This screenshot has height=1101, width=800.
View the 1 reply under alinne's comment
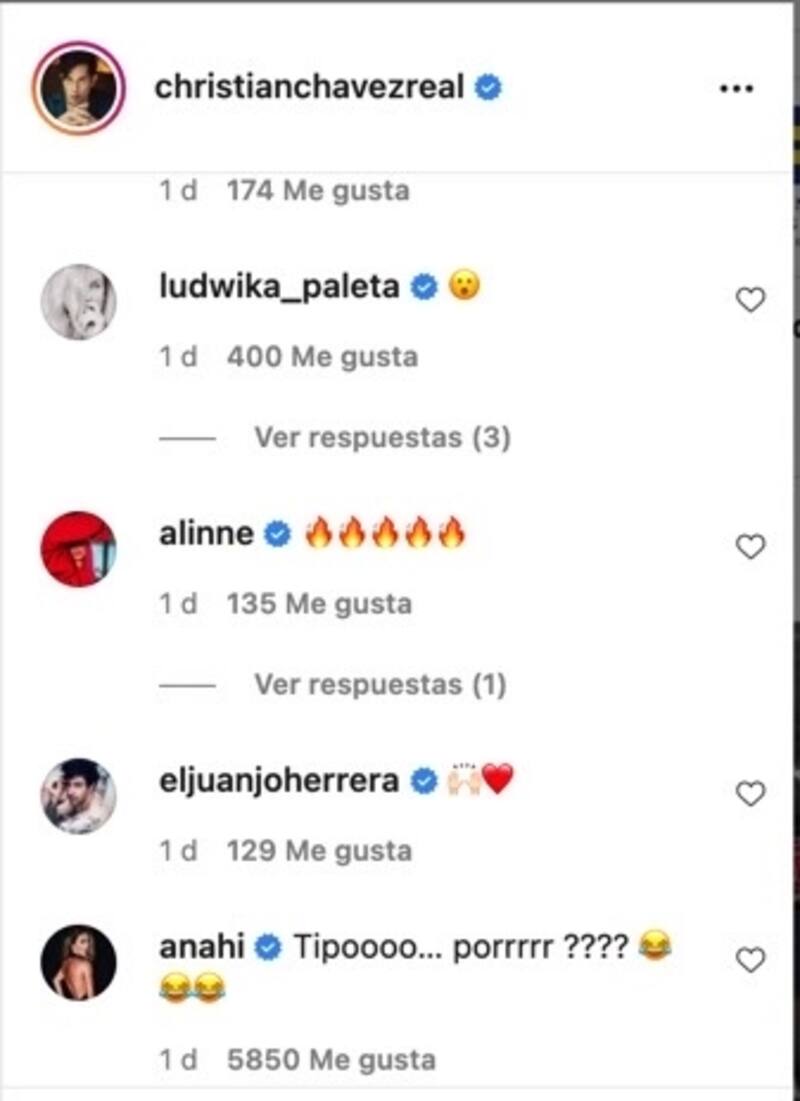click(x=380, y=684)
